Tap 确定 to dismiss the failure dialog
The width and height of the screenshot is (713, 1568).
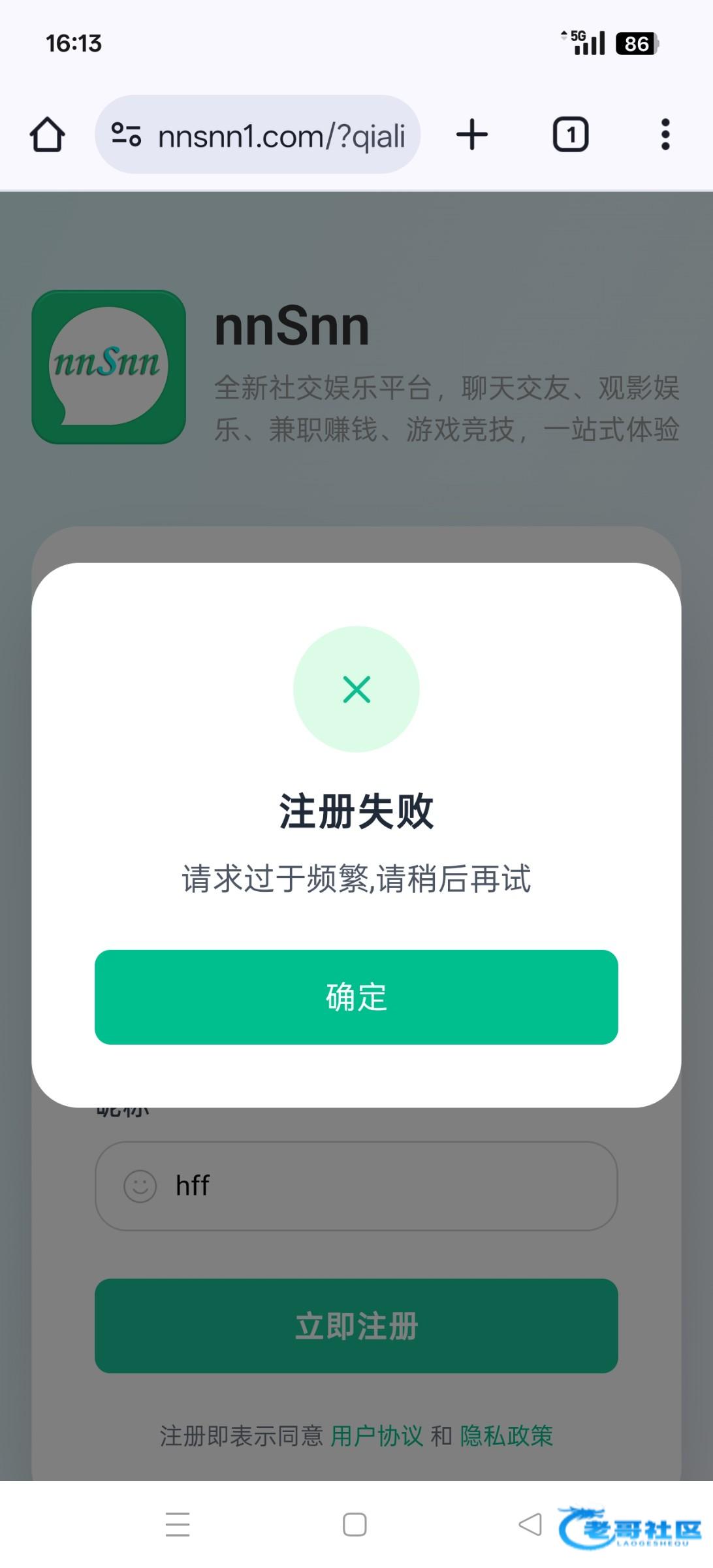click(x=356, y=997)
